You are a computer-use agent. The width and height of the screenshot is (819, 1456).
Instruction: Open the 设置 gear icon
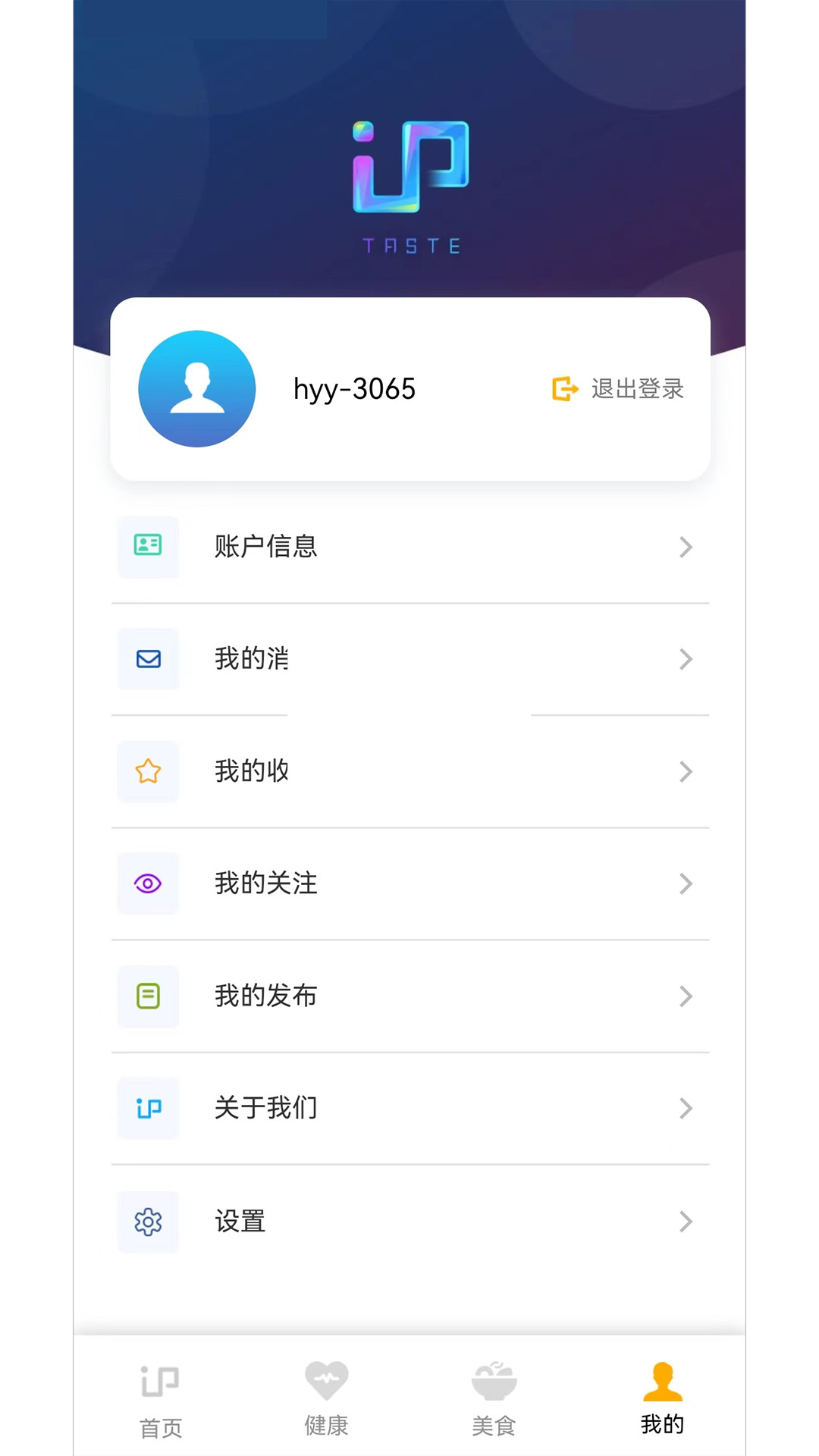tap(148, 1222)
